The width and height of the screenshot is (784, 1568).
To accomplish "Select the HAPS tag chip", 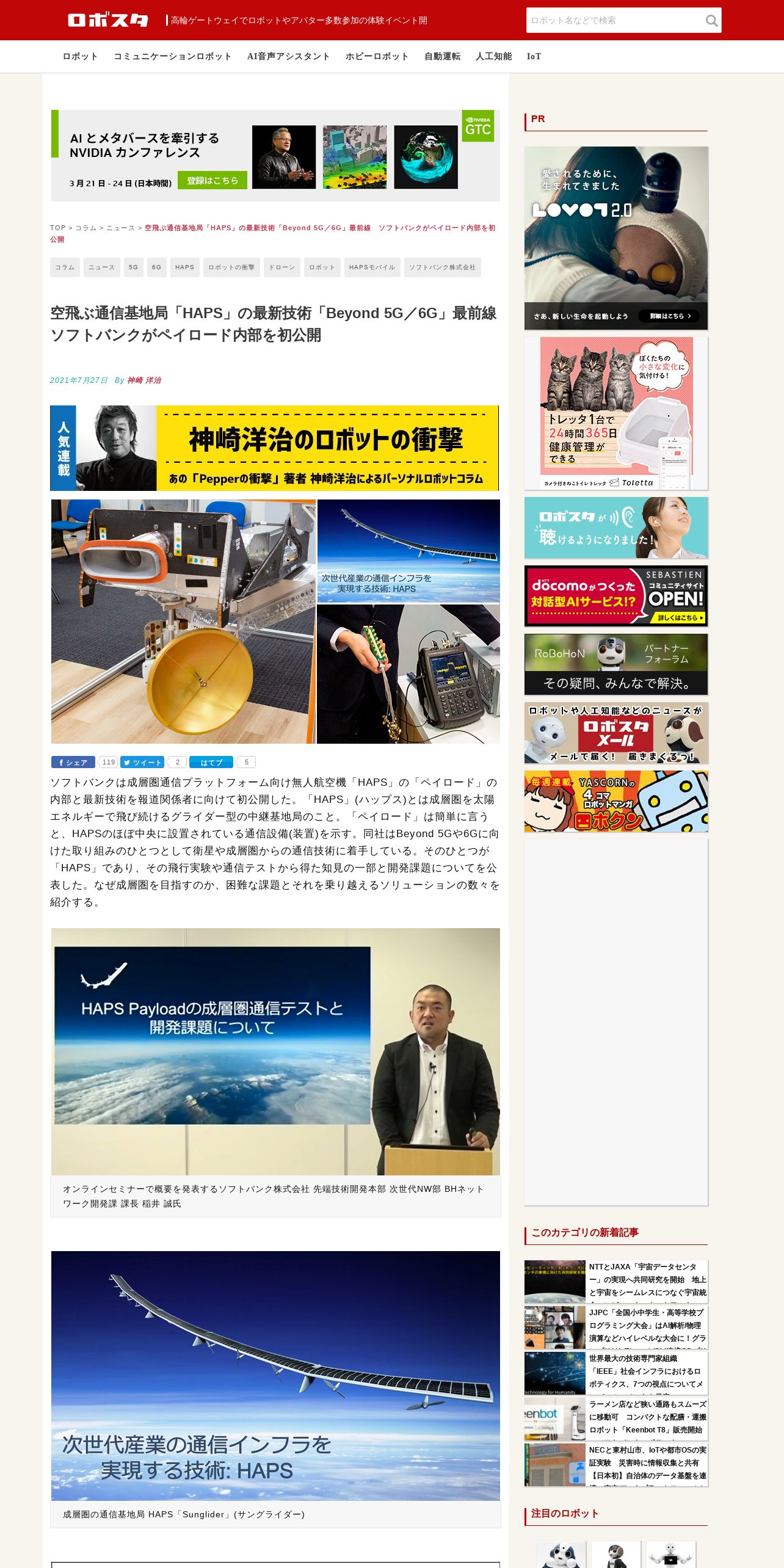I will 184,267.
